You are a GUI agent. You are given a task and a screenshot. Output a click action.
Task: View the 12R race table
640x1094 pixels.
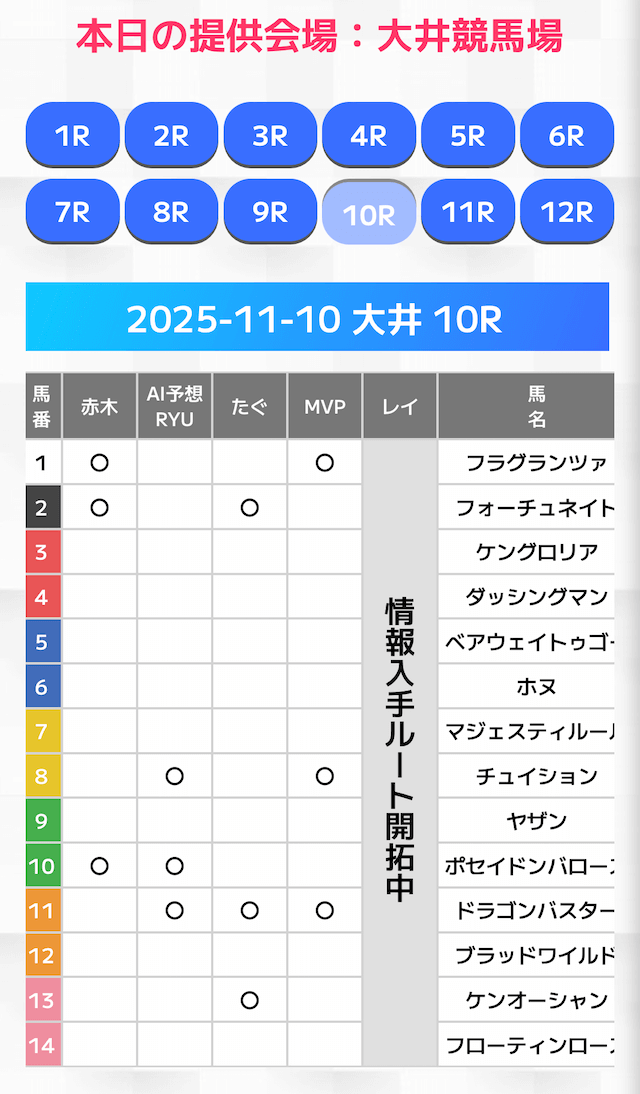[x=567, y=212]
